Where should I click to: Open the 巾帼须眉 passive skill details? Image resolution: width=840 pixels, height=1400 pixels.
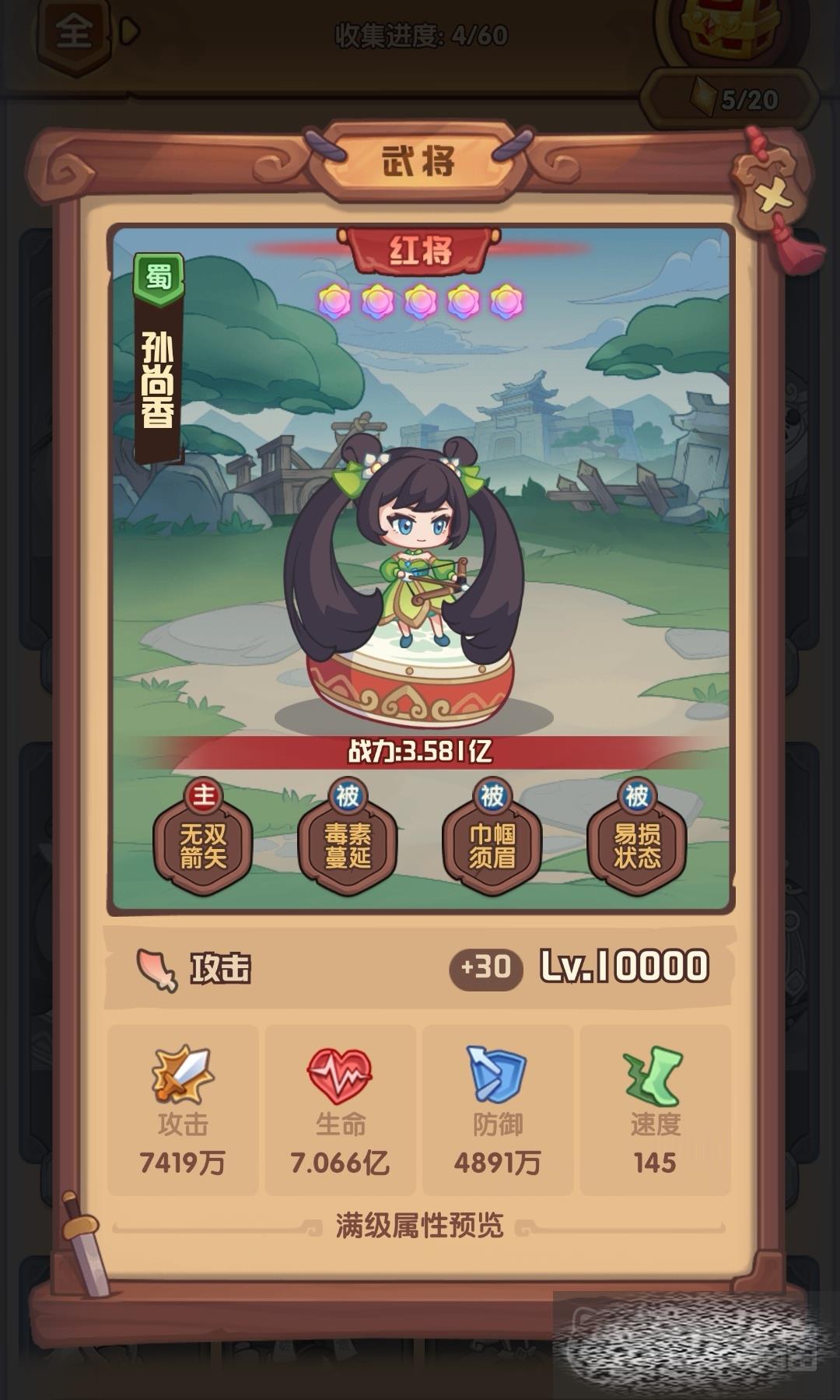(492, 845)
